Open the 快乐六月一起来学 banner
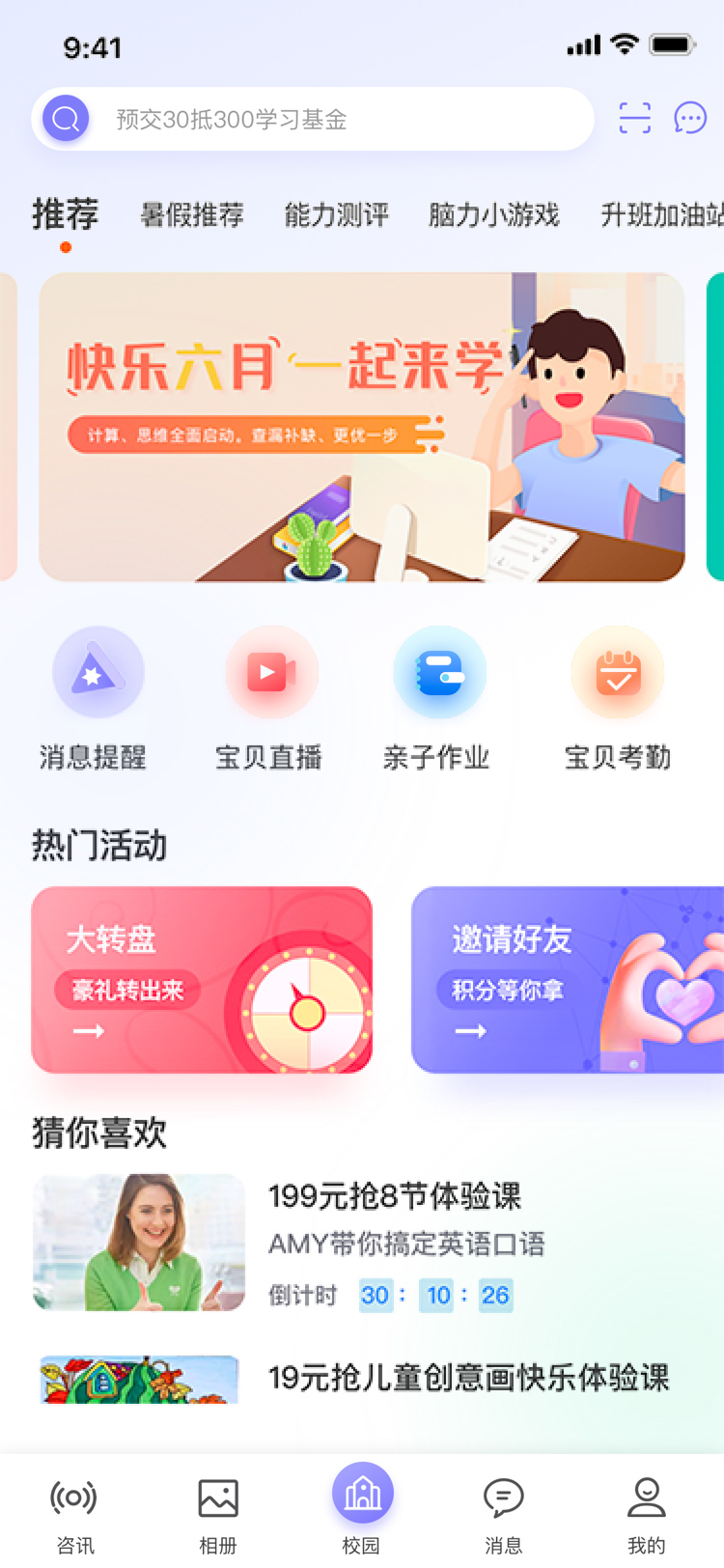Screen dimensions: 724x1568 click(362, 427)
